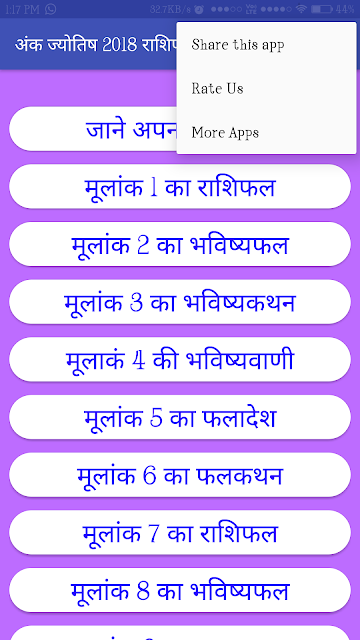Open मूलांक 6 का फलकथन
The image size is (360, 640).
coord(180,475)
